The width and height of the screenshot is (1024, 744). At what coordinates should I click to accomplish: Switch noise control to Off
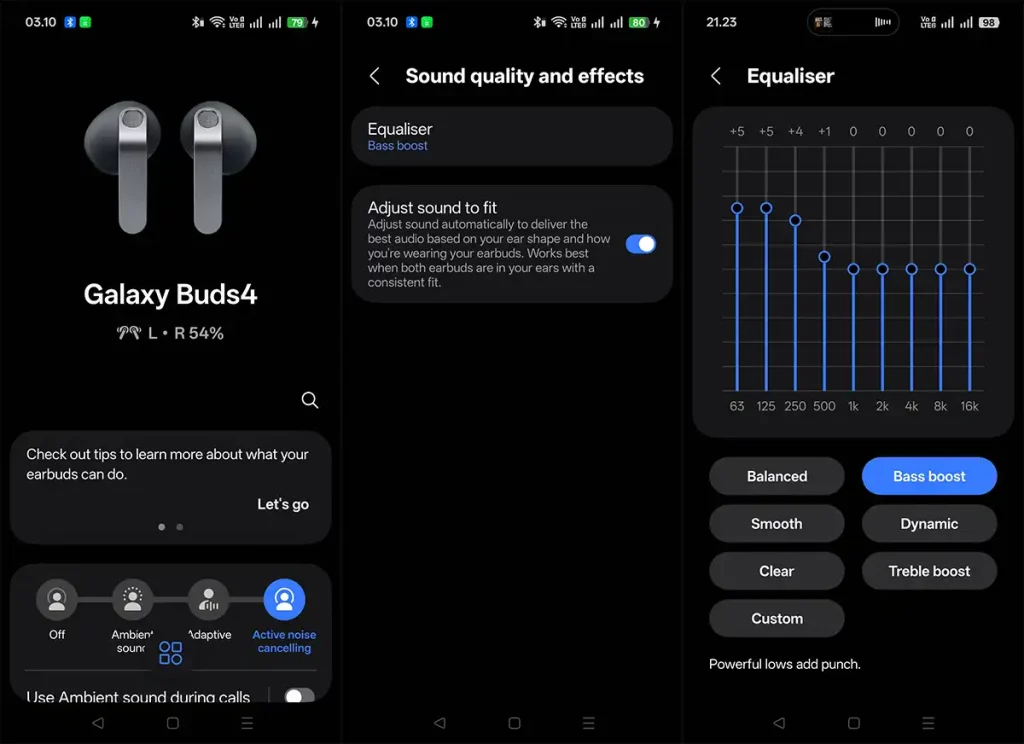pyautogui.click(x=57, y=600)
